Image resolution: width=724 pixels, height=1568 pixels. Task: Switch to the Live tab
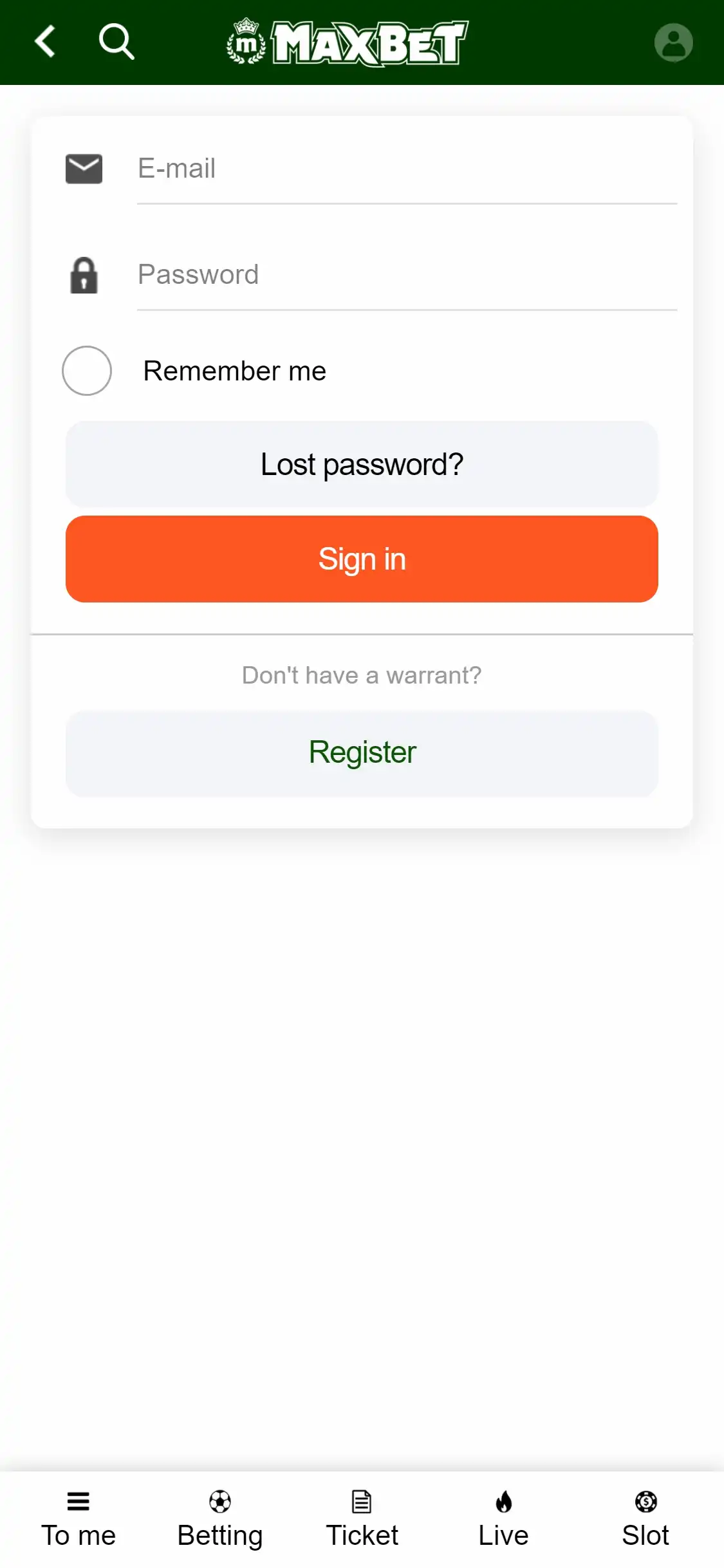(503, 1519)
